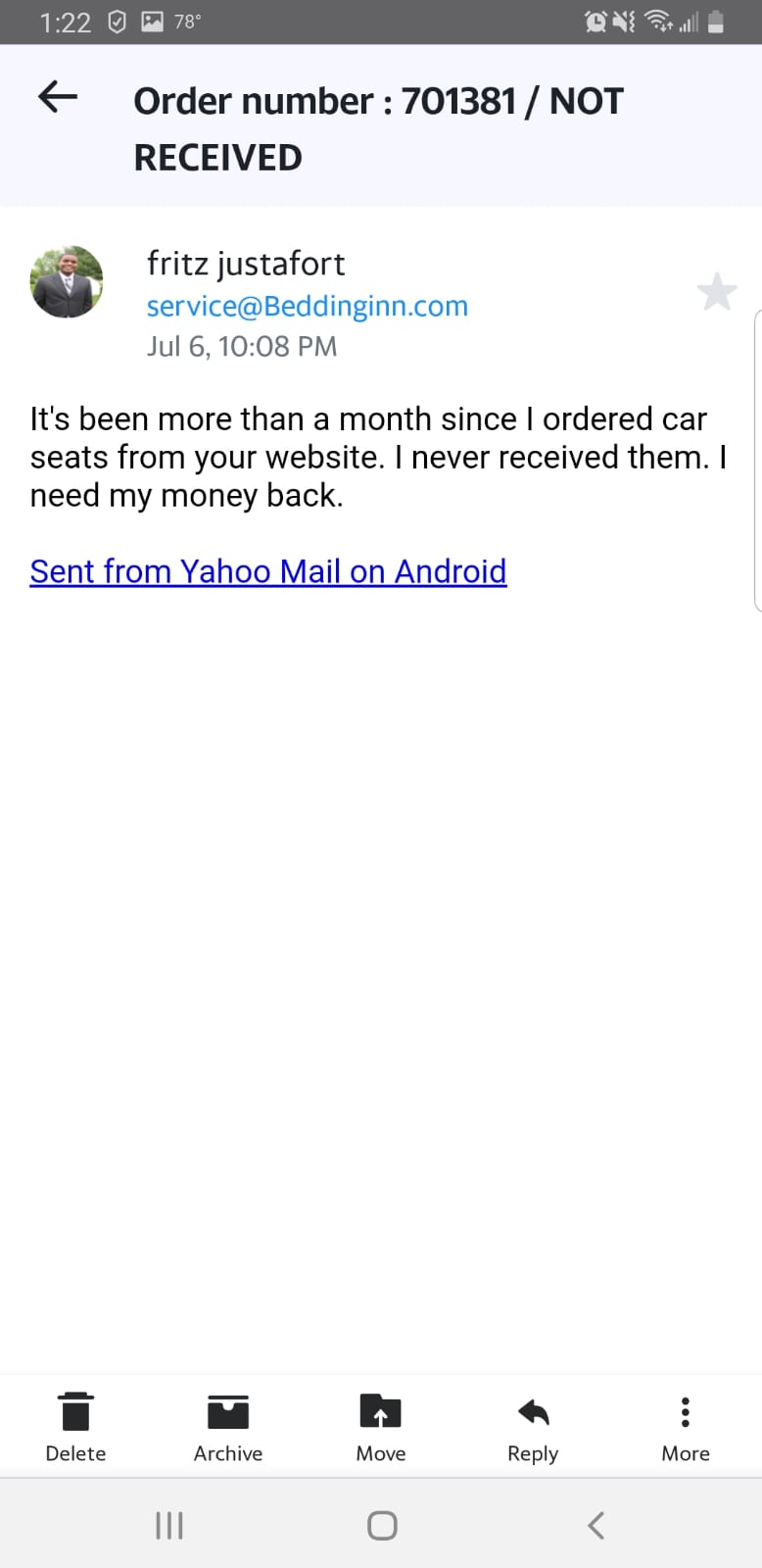Open the Sent from Yahoo Mail link
The height and width of the screenshot is (1568, 762).
(267, 571)
